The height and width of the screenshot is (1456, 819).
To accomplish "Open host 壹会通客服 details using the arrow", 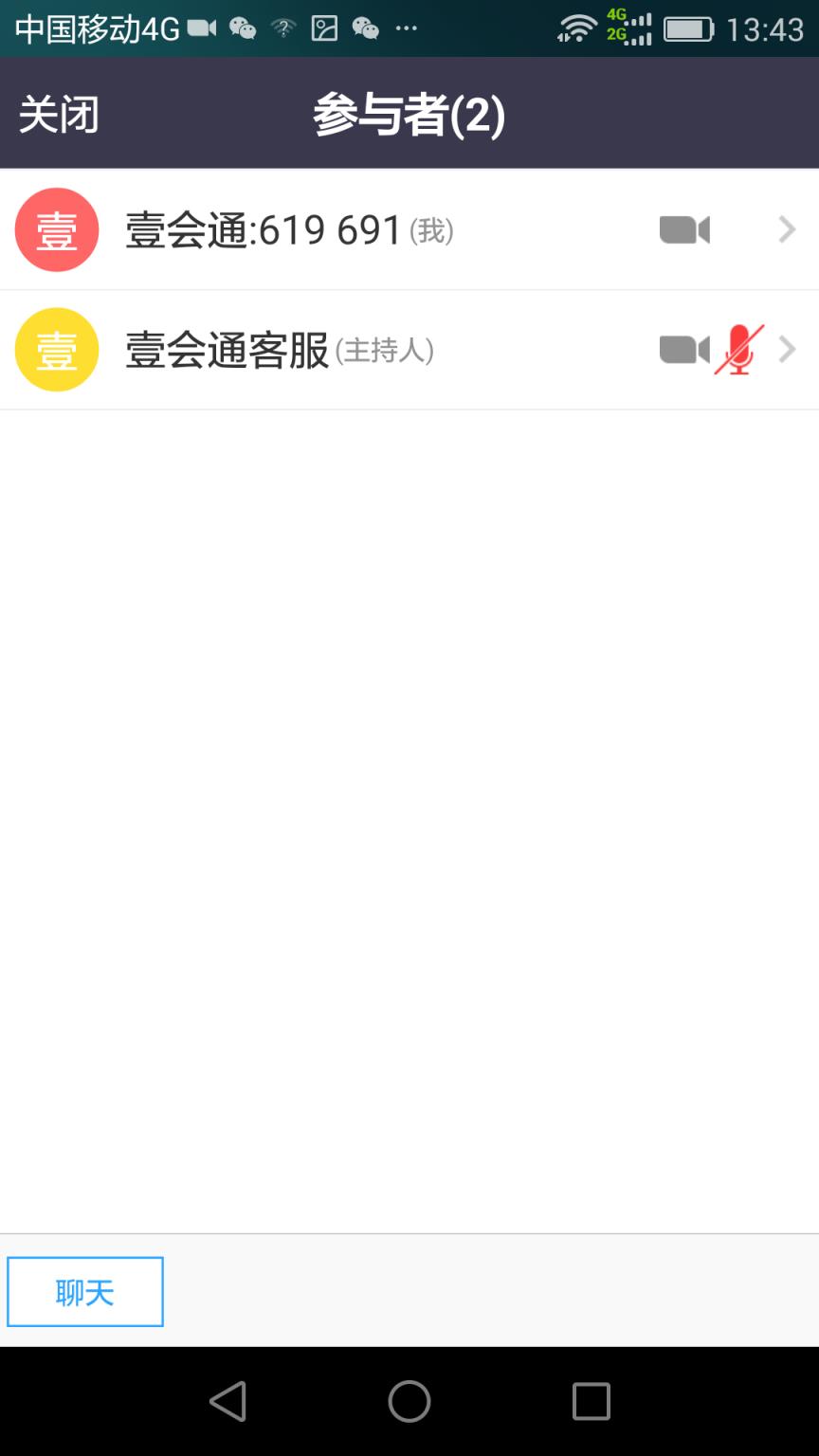I will point(788,350).
